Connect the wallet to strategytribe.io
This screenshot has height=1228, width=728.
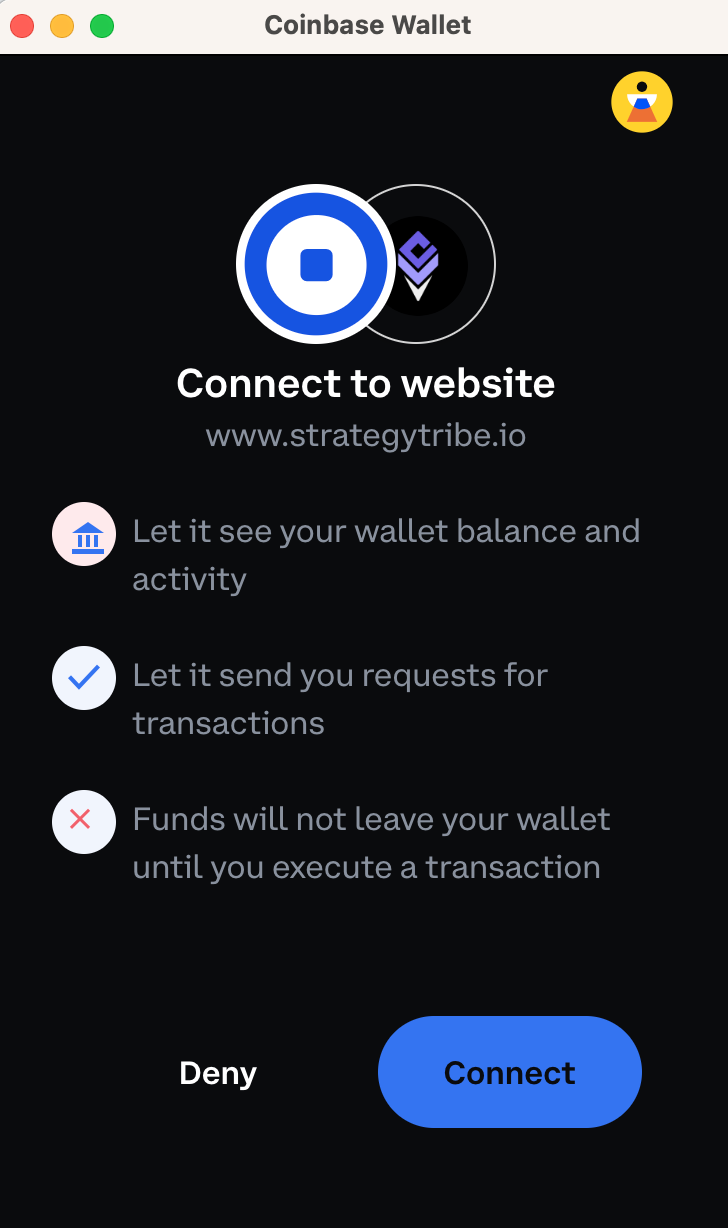point(509,1072)
